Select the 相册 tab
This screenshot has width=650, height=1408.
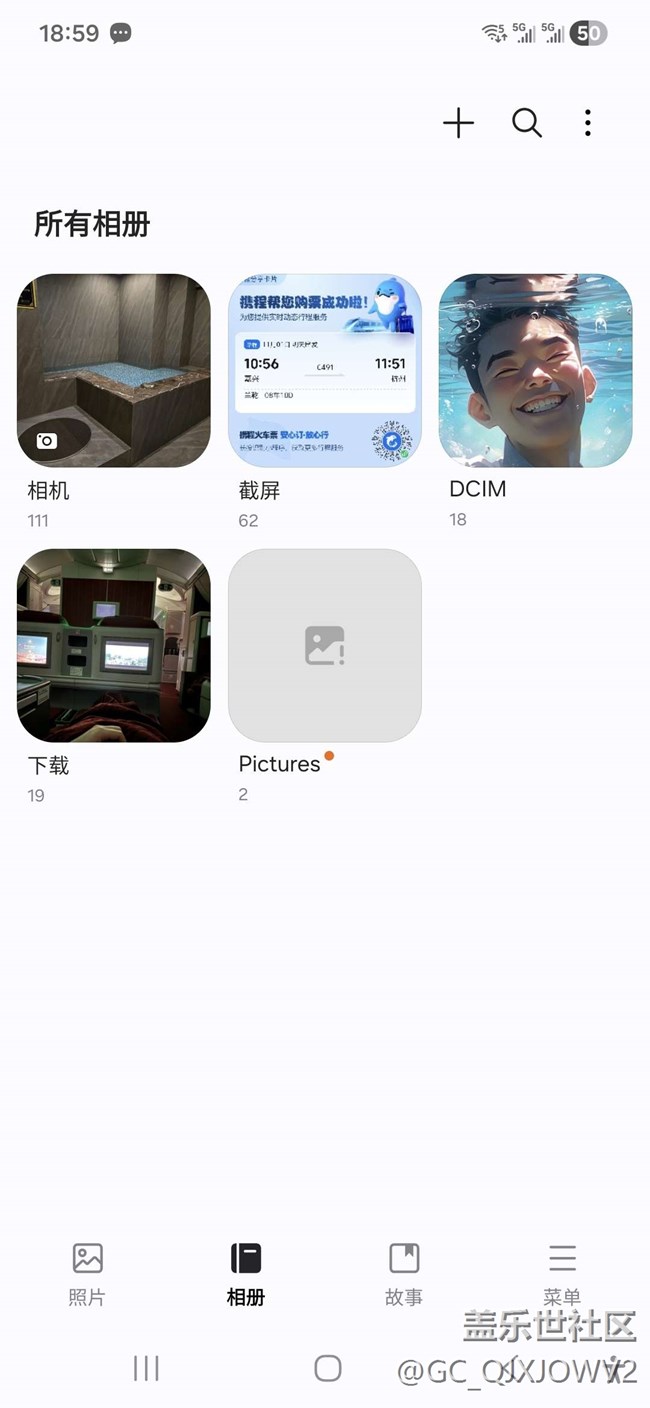click(245, 1273)
